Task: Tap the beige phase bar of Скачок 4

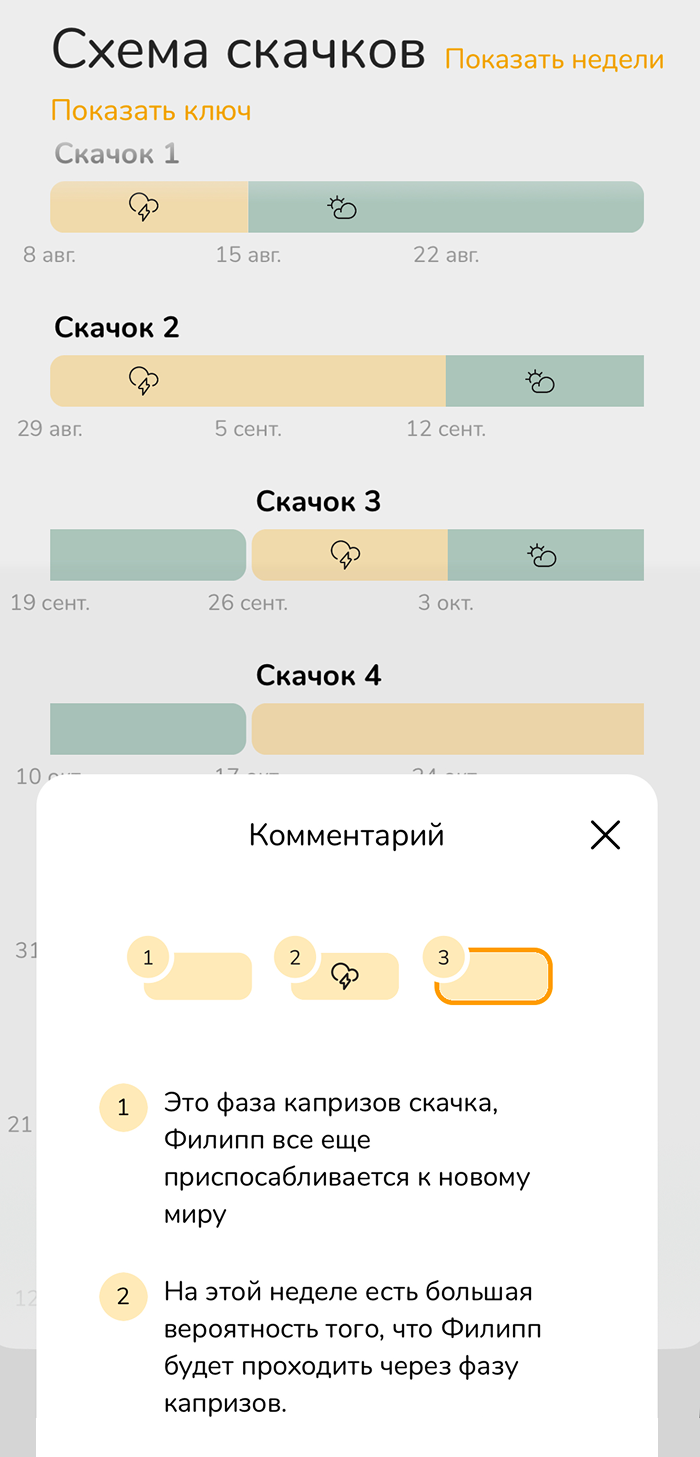Action: coord(448,729)
